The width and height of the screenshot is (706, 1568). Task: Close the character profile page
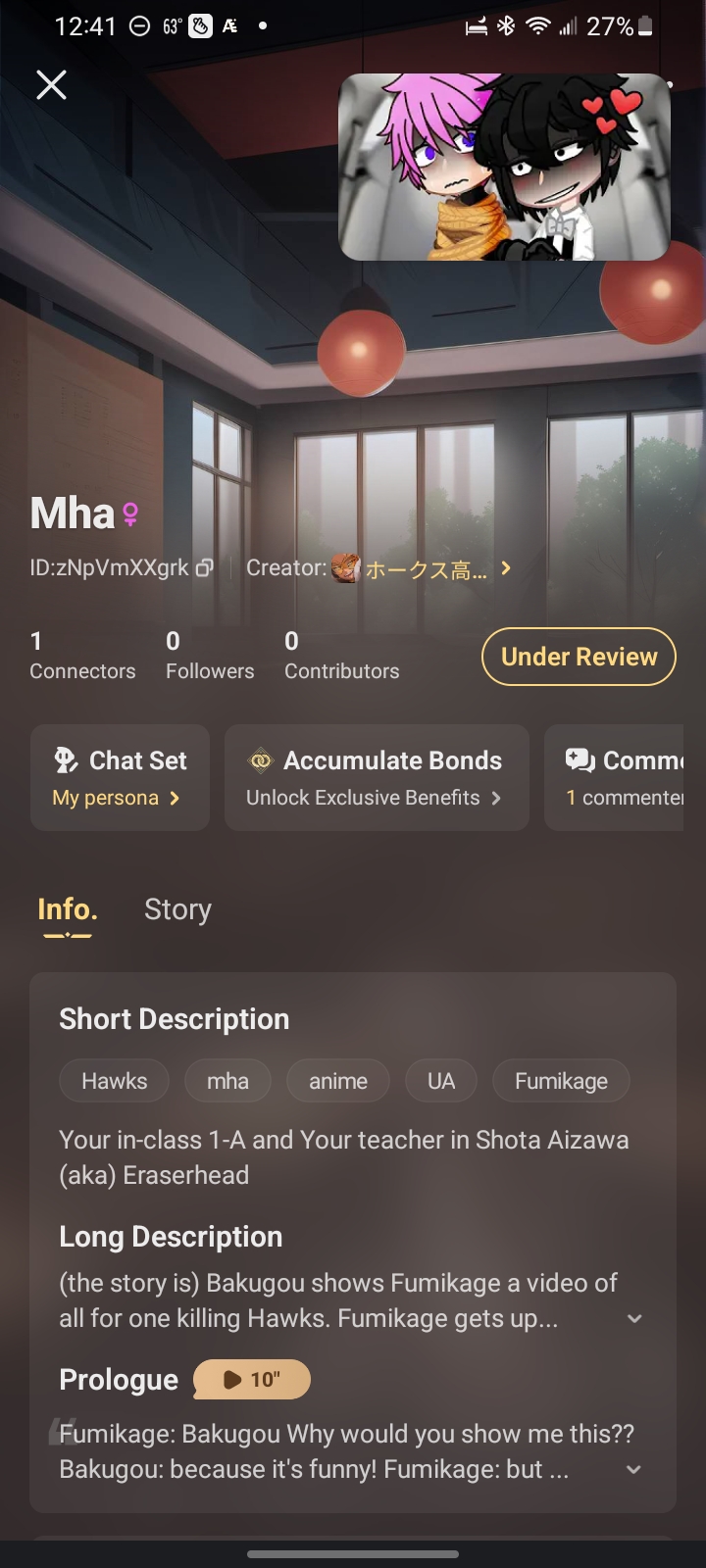(x=51, y=85)
